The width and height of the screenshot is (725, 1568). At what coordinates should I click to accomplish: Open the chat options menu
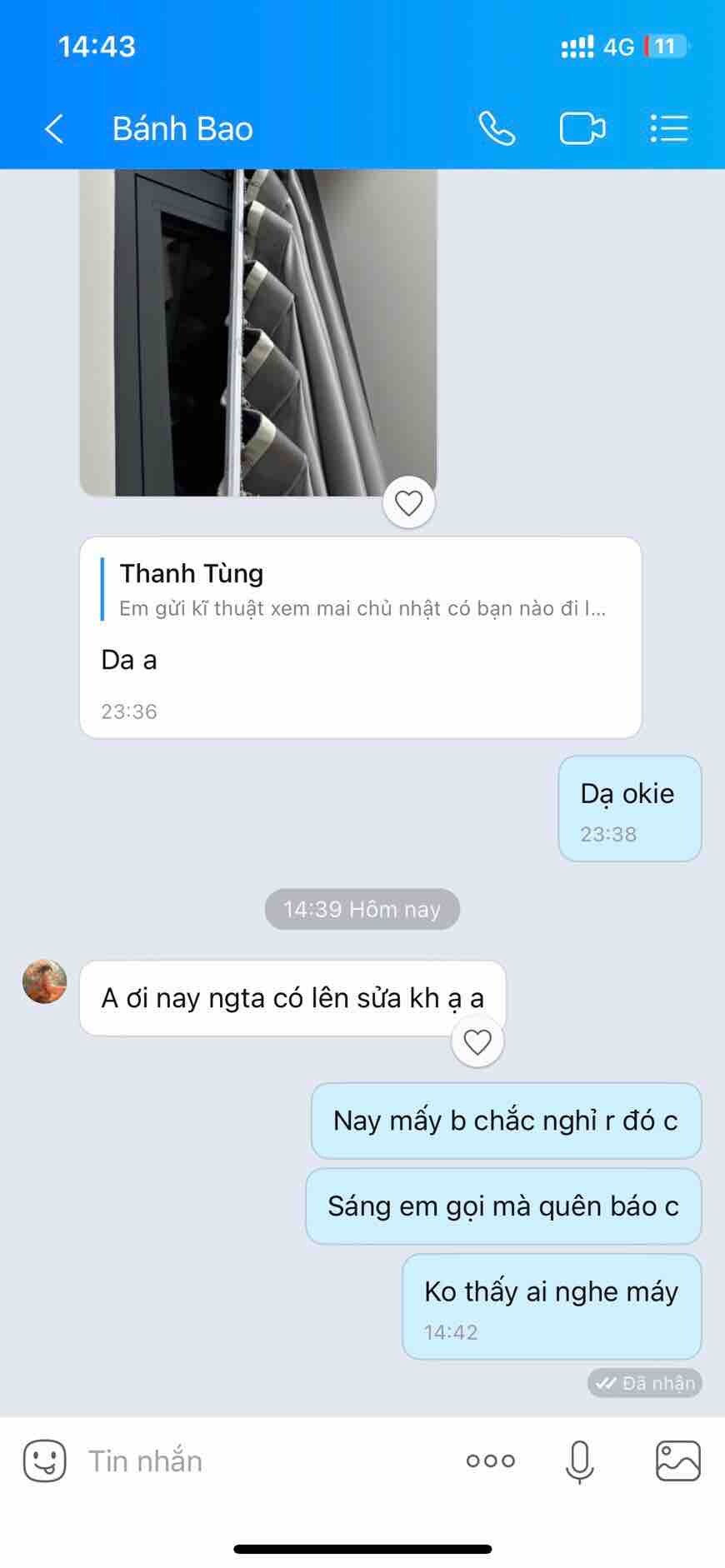[x=668, y=129]
